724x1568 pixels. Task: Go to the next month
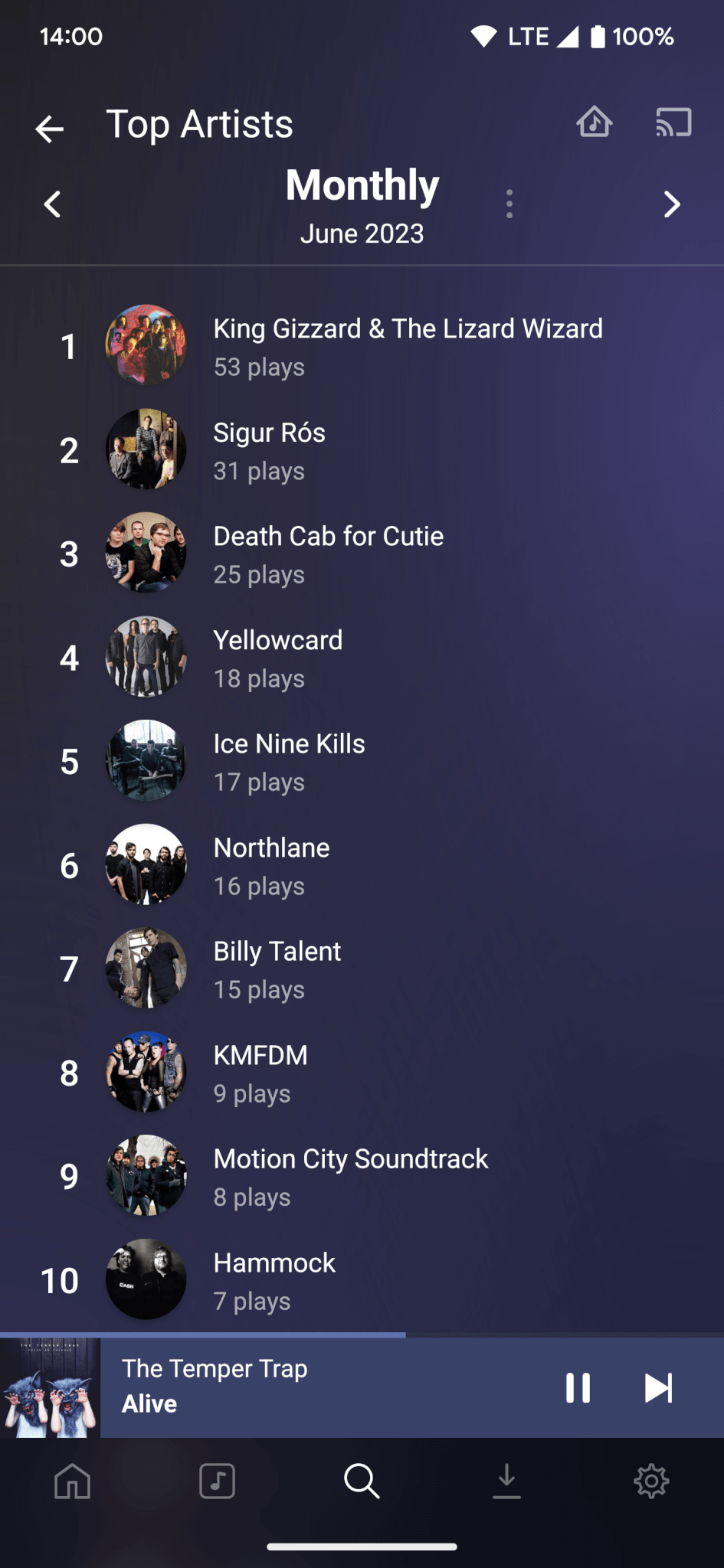[x=671, y=204]
